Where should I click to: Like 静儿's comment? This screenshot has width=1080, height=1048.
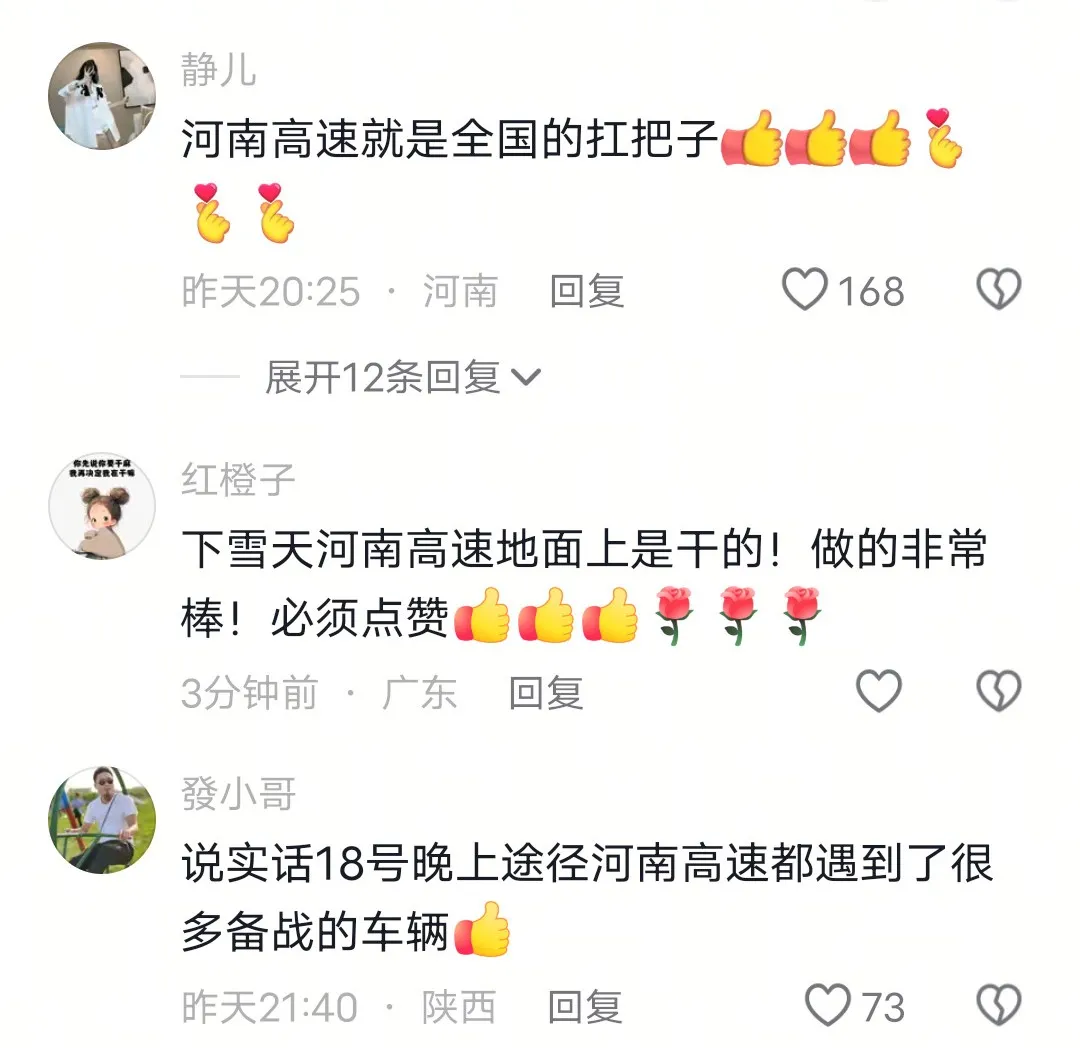click(805, 291)
